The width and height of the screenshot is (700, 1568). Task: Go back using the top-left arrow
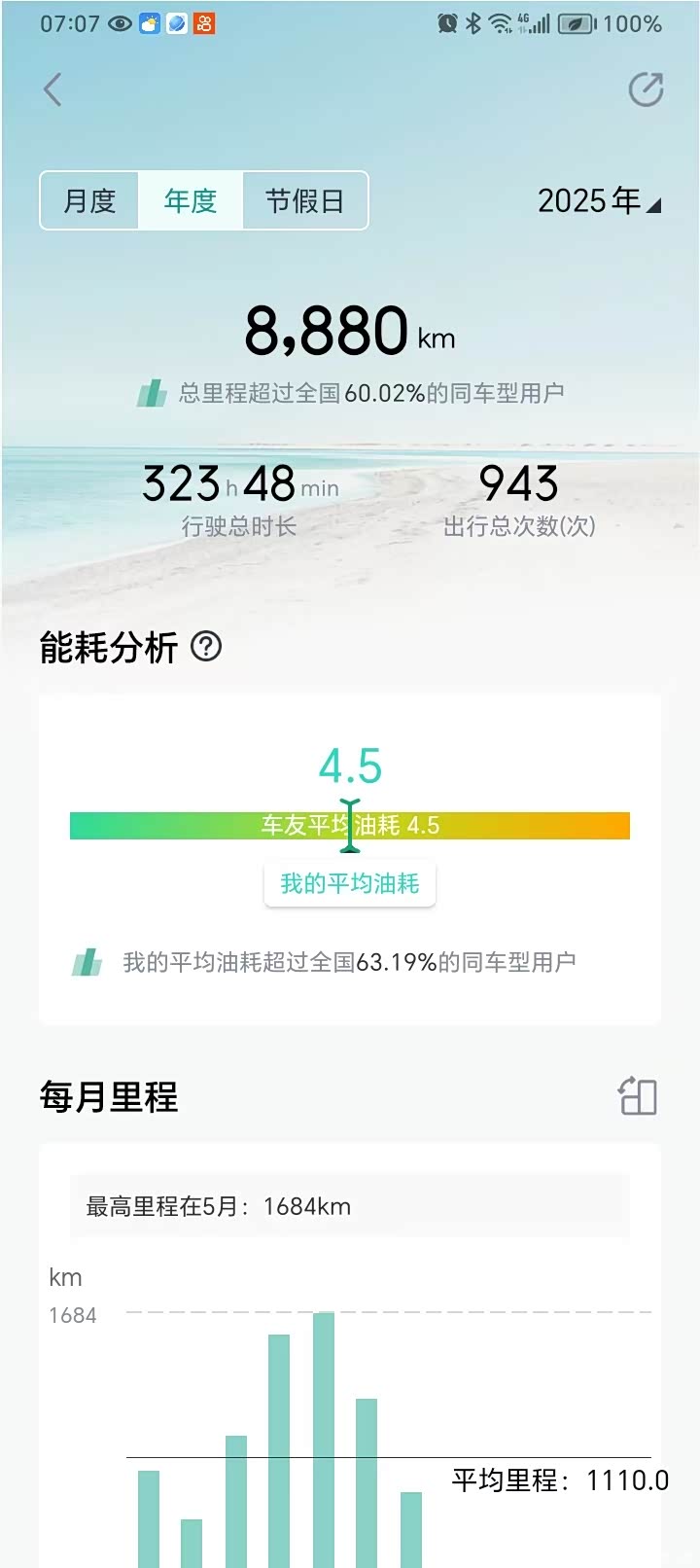click(53, 89)
